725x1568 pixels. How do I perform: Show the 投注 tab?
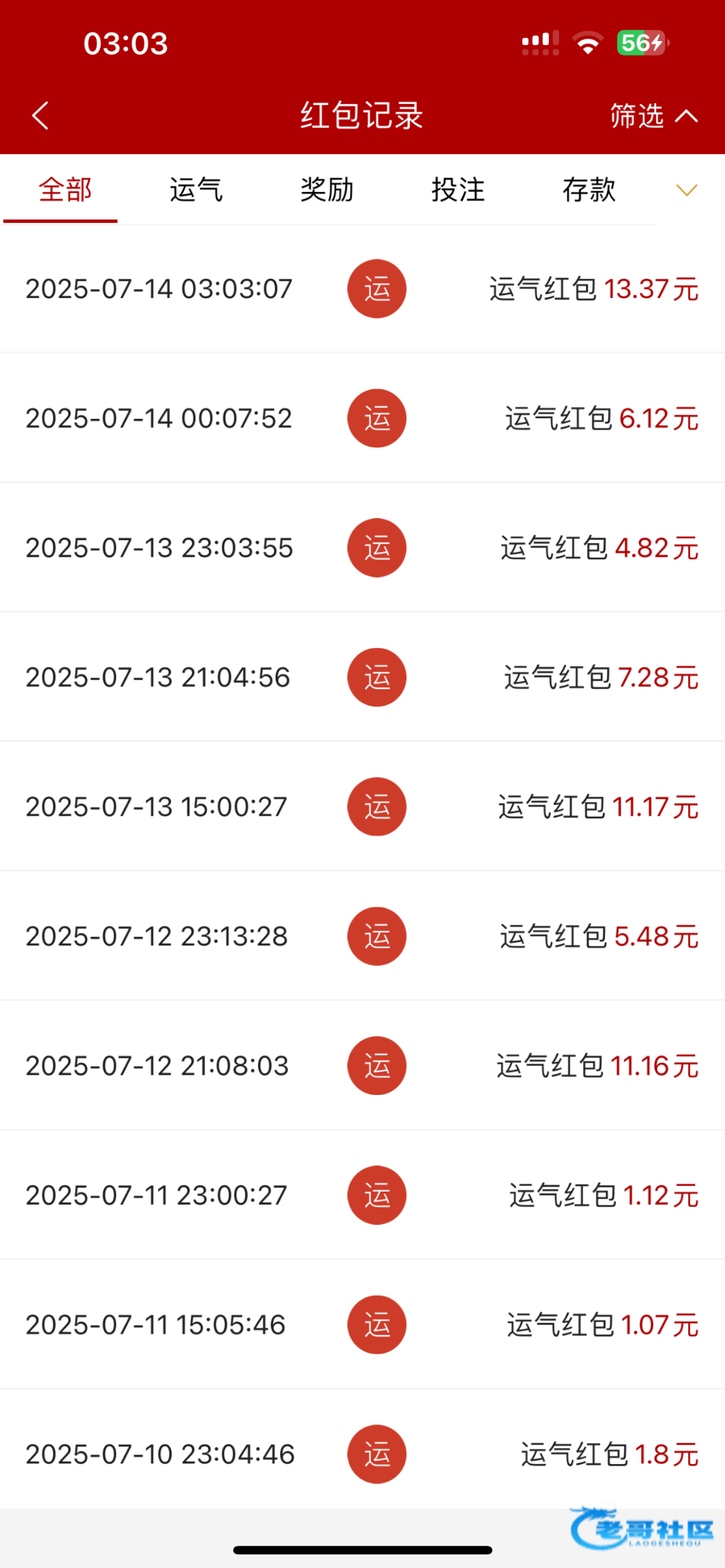[x=458, y=190]
